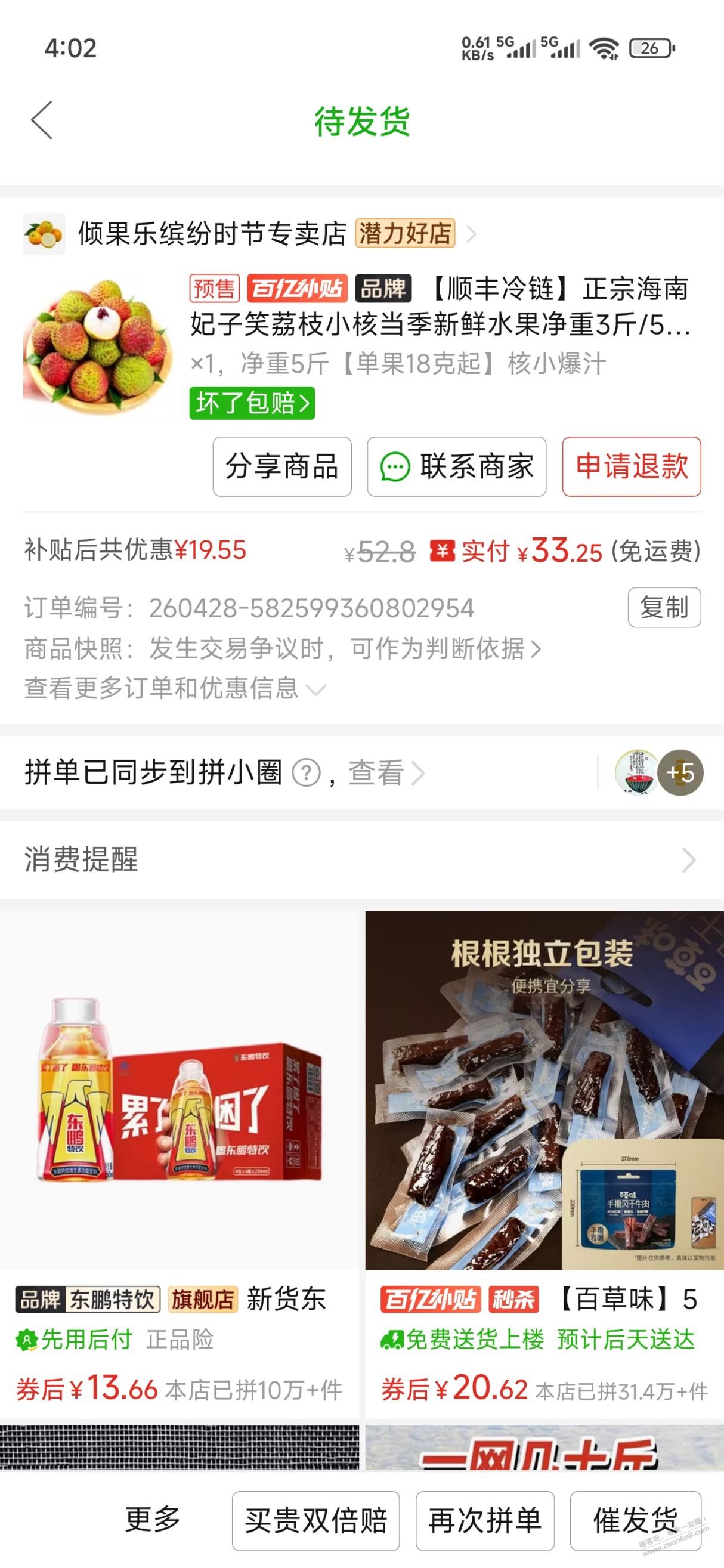The height and width of the screenshot is (1568, 724).
Task: Open the 商品快照 details arrow
Action: (538, 650)
